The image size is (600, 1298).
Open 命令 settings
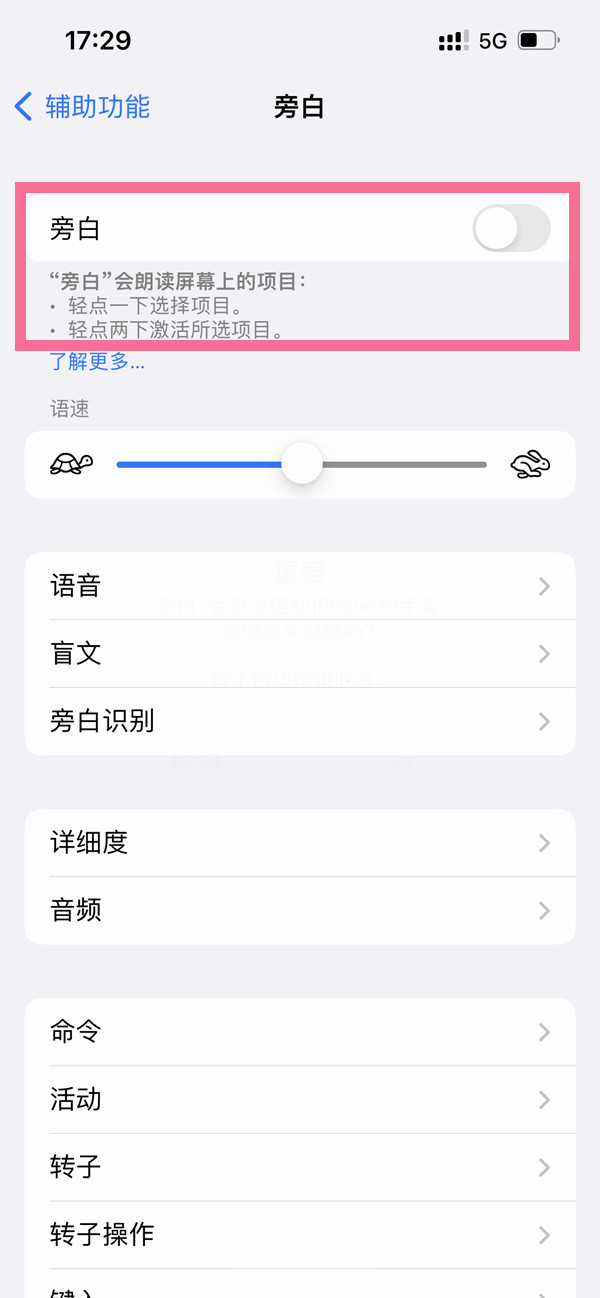[x=300, y=1032]
